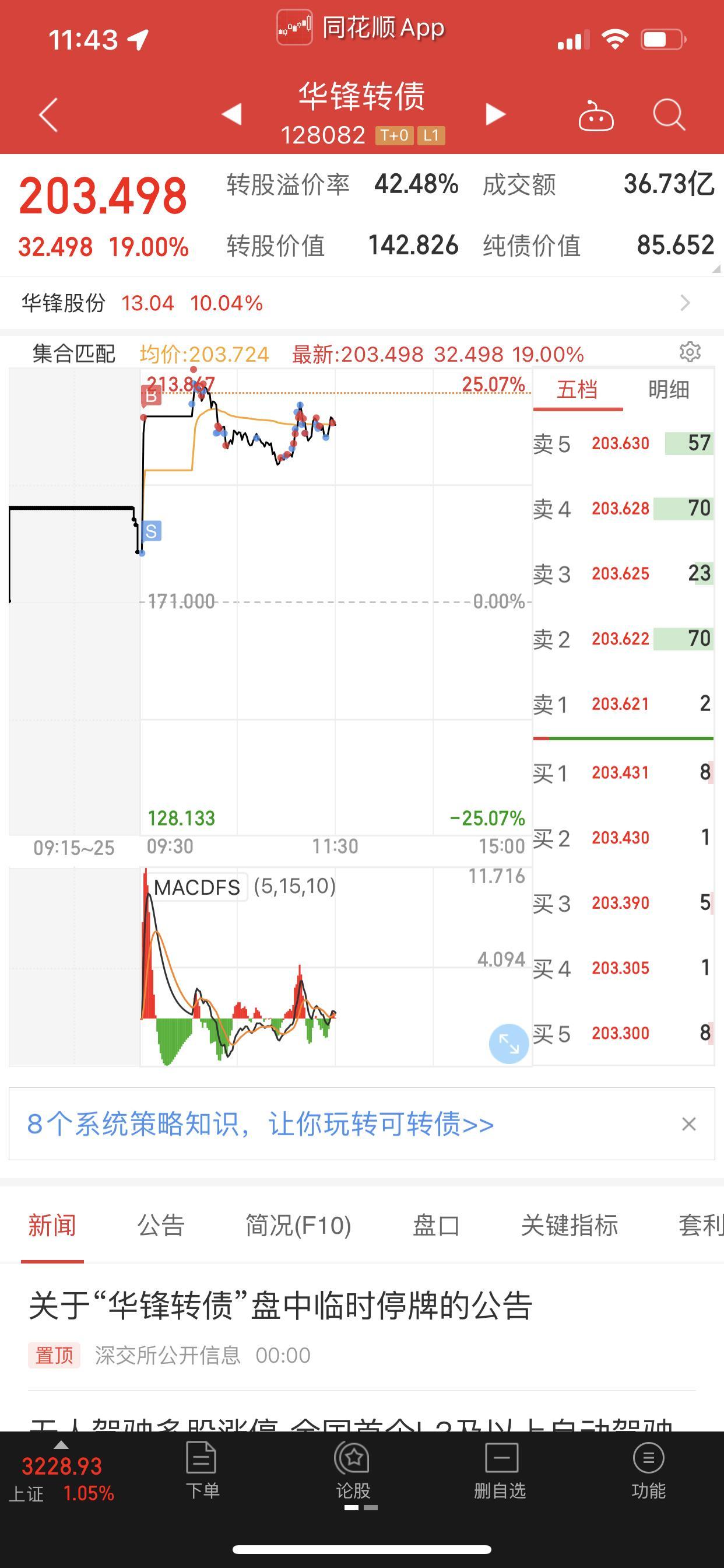Switch to the previous security with left triangle
This screenshot has height=1568, width=724.
pos(232,114)
